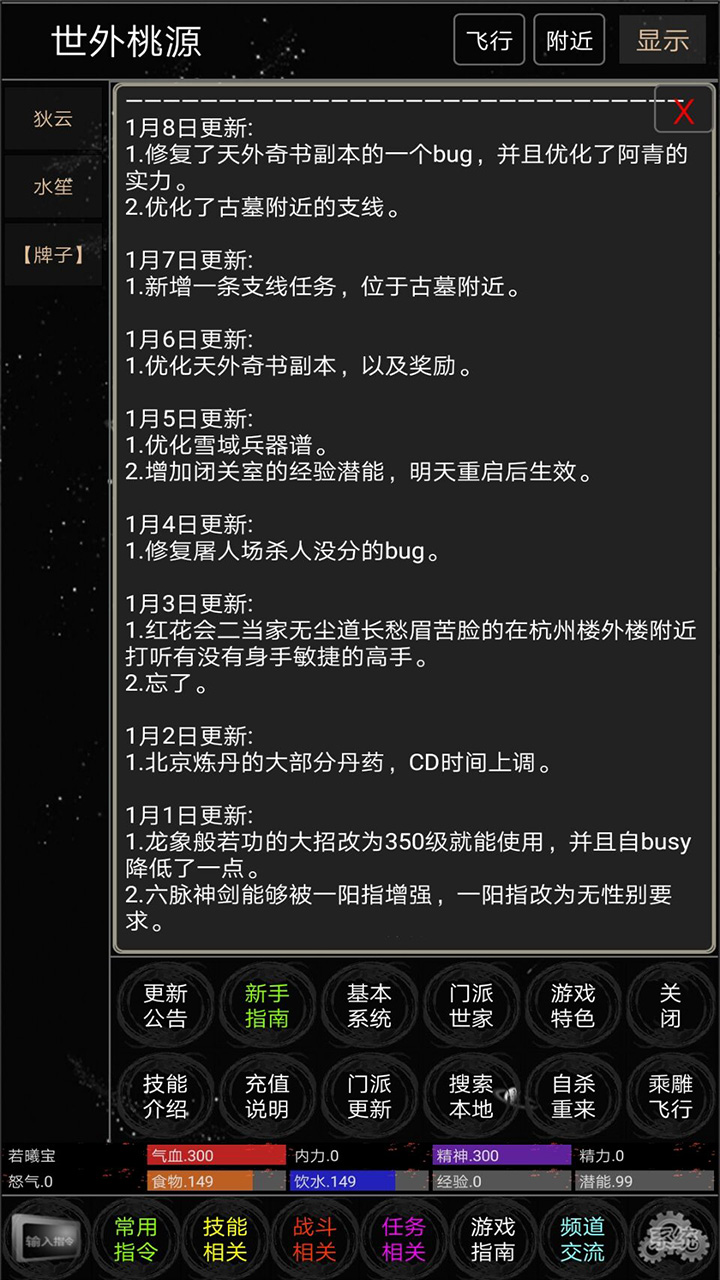Open 门派世家
This screenshot has height=1280, width=720.
pos(471,1005)
